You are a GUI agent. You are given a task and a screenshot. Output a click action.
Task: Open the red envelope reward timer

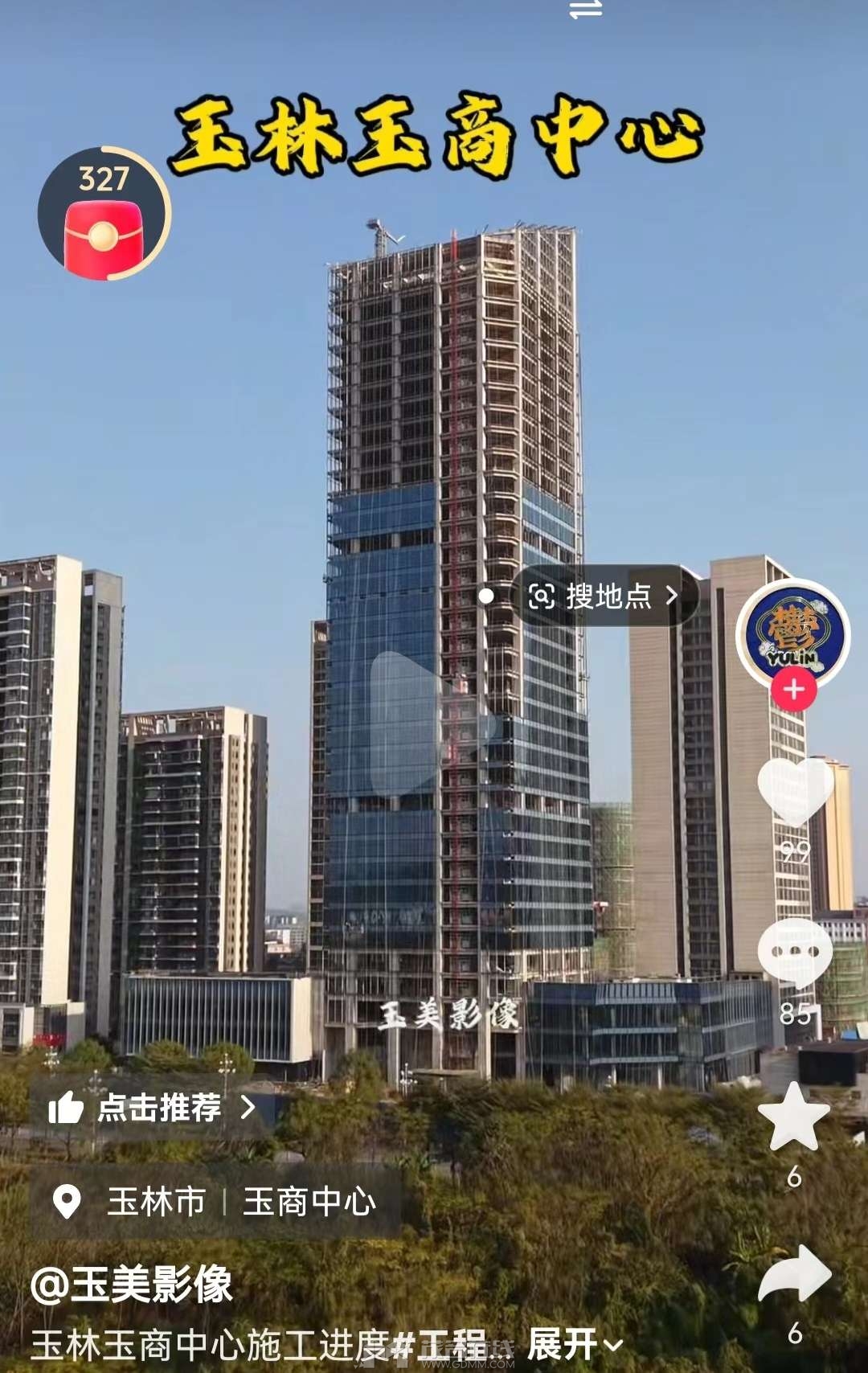104,214
